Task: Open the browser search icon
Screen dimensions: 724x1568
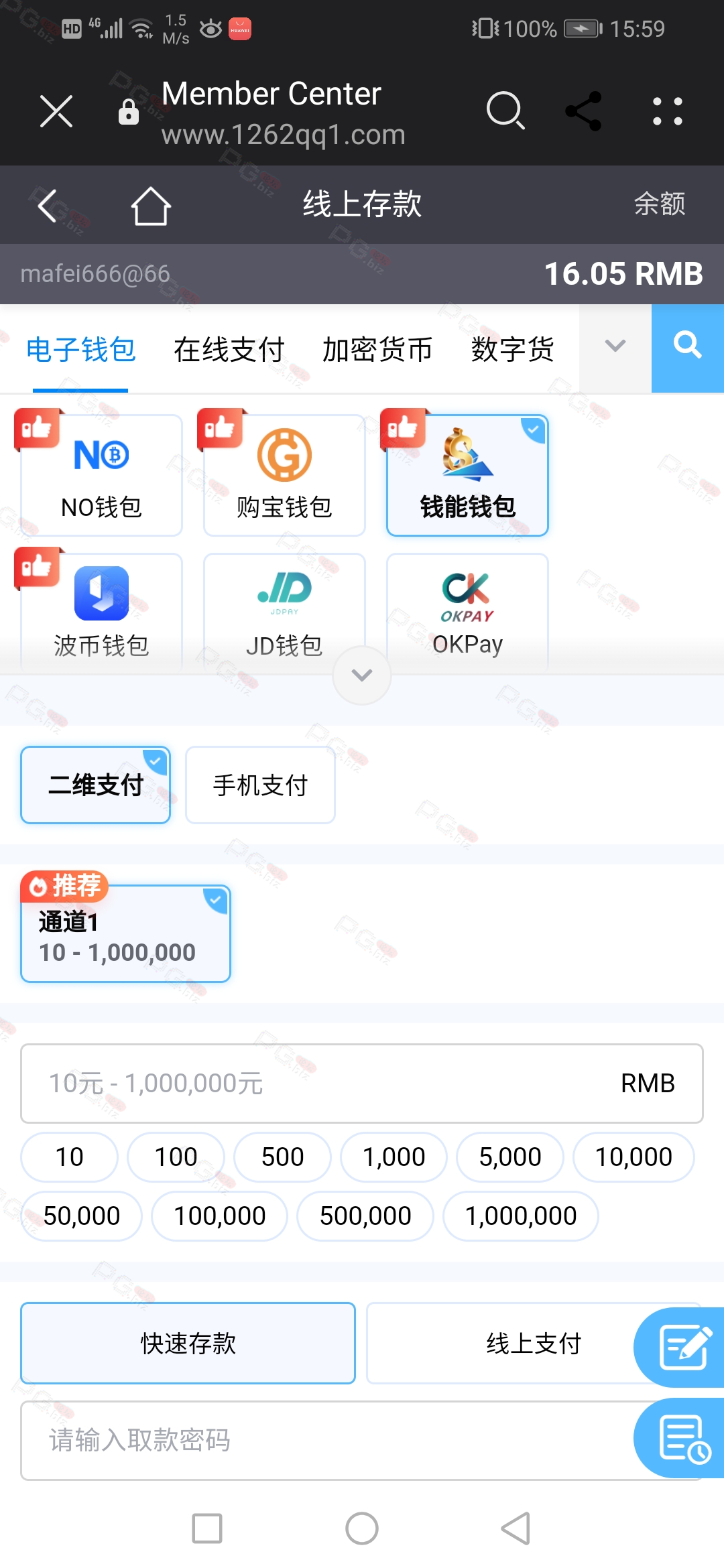Action: coord(505,111)
